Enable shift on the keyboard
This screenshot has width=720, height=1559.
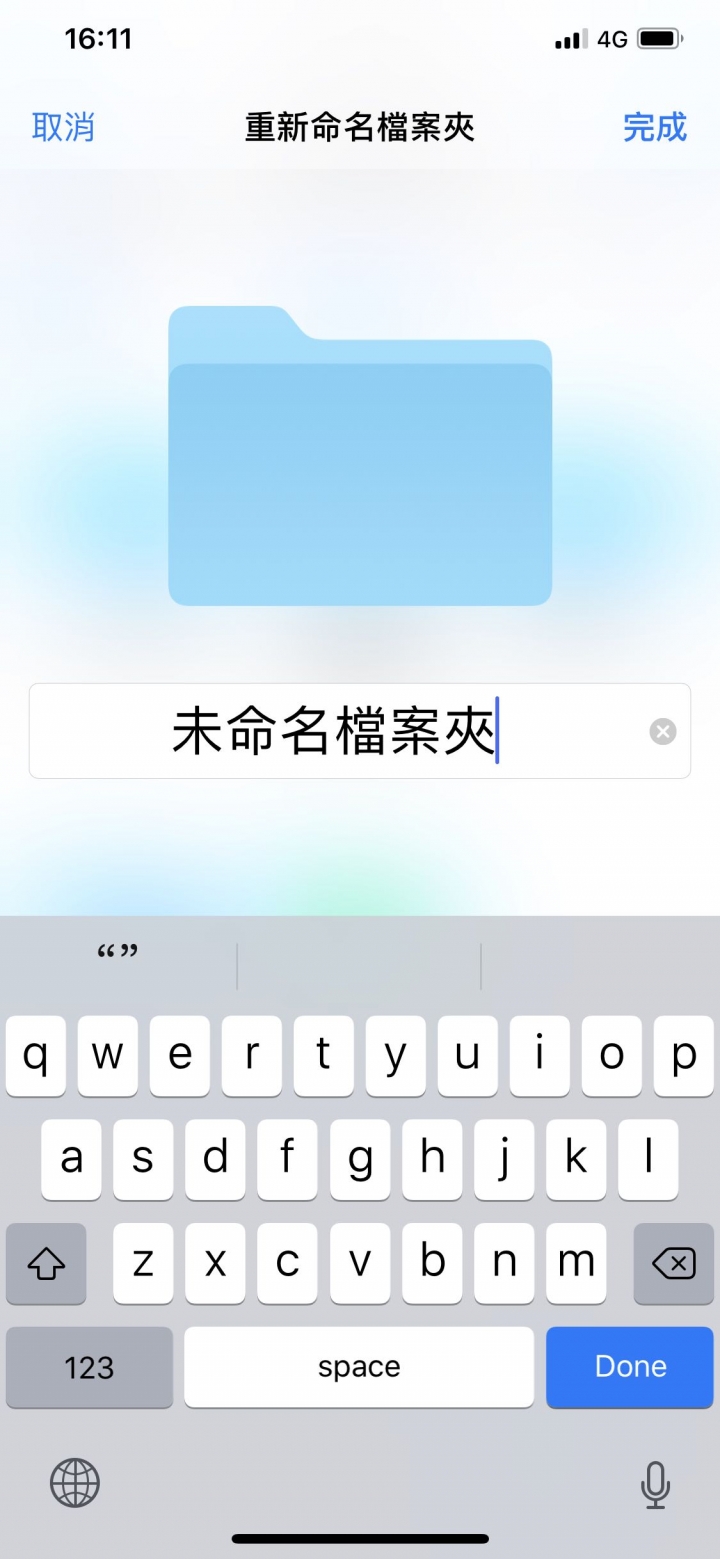pos(46,1264)
